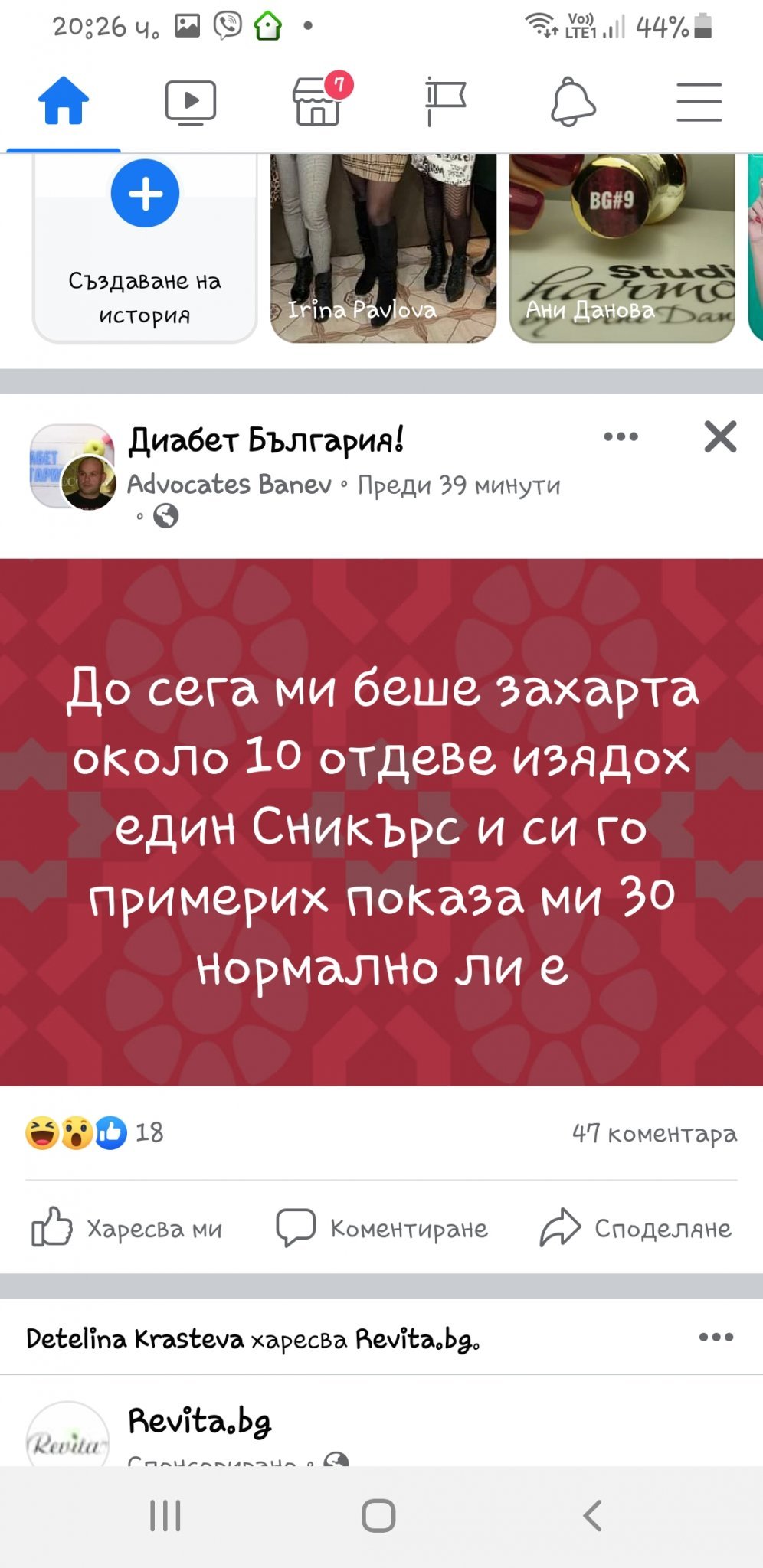Open the Диабет България! group
Image resolution: width=763 pixels, height=1568 pixels.
pos(266,441)
